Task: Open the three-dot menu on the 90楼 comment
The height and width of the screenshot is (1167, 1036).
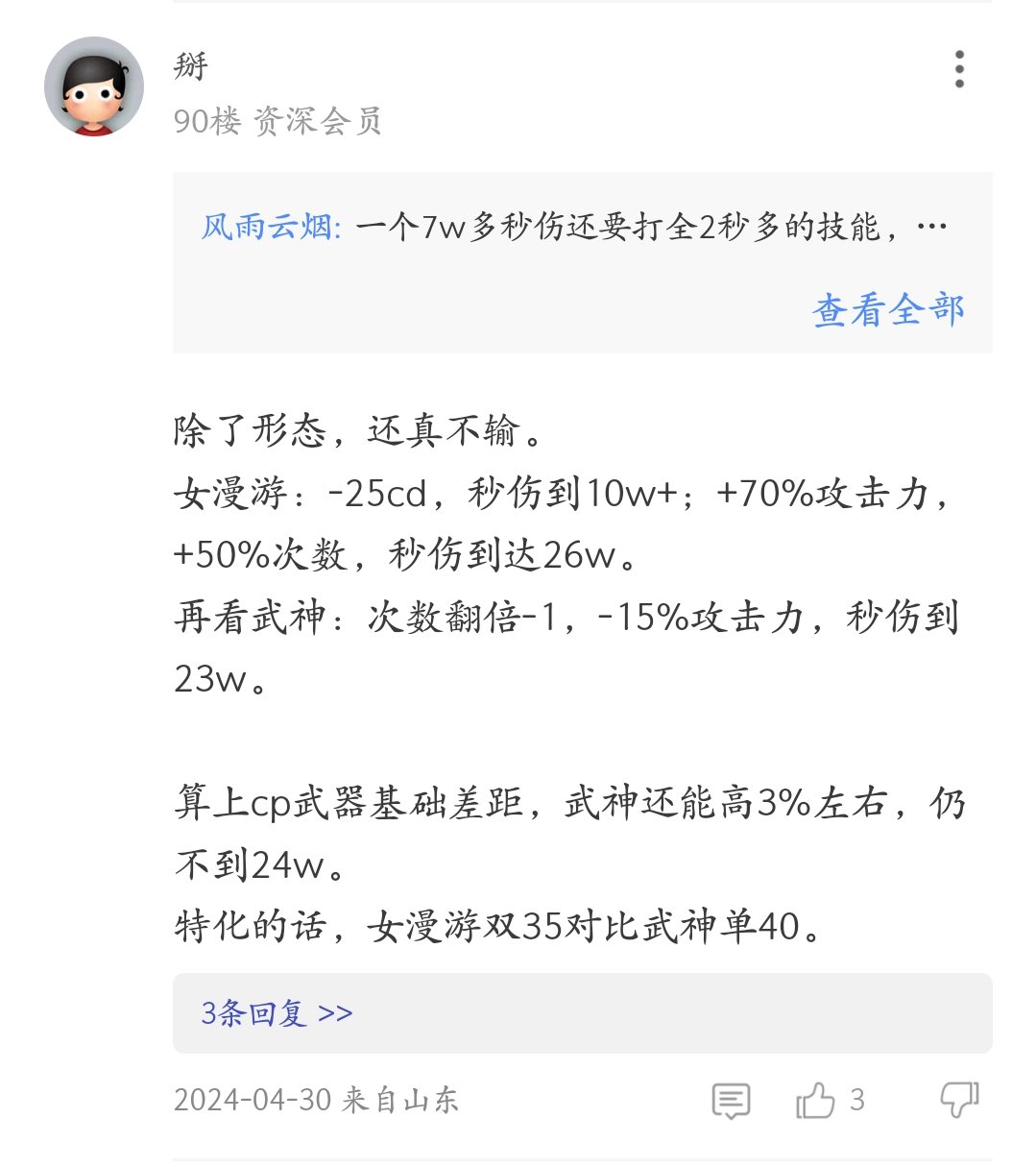Action: click(958, 70)
